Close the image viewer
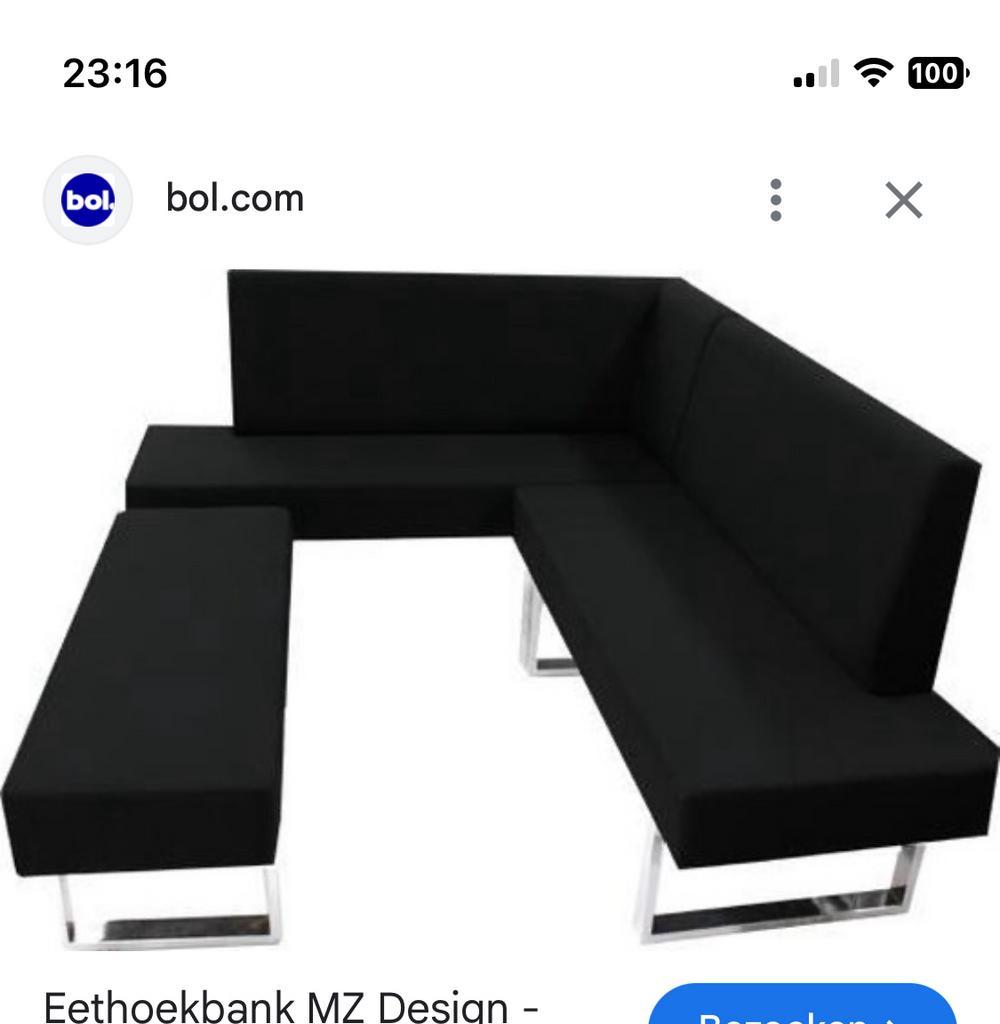 (904, 200)
